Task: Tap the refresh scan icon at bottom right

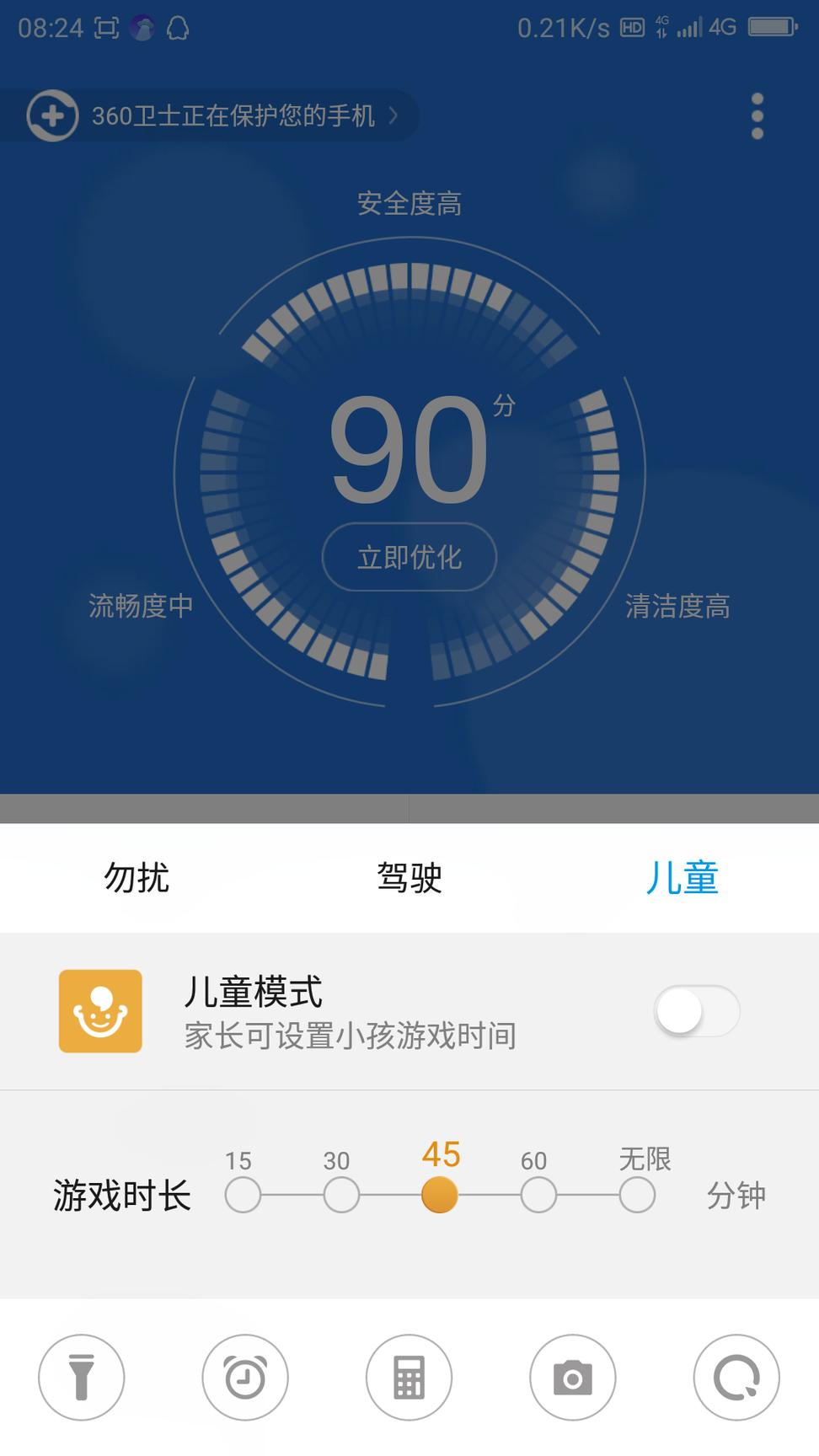Action: [737, 1378]
